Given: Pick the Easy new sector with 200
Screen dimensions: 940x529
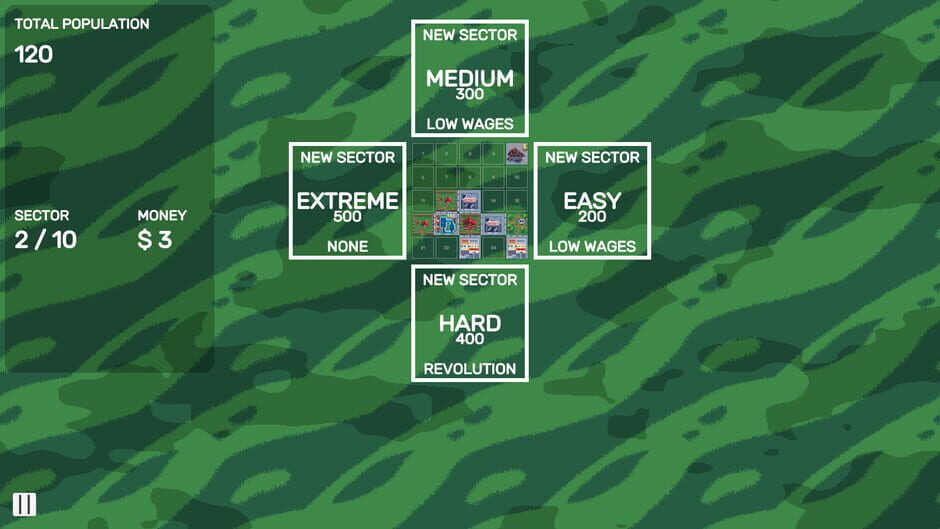Looking at the screenshot, I should [x=592, y=201].
